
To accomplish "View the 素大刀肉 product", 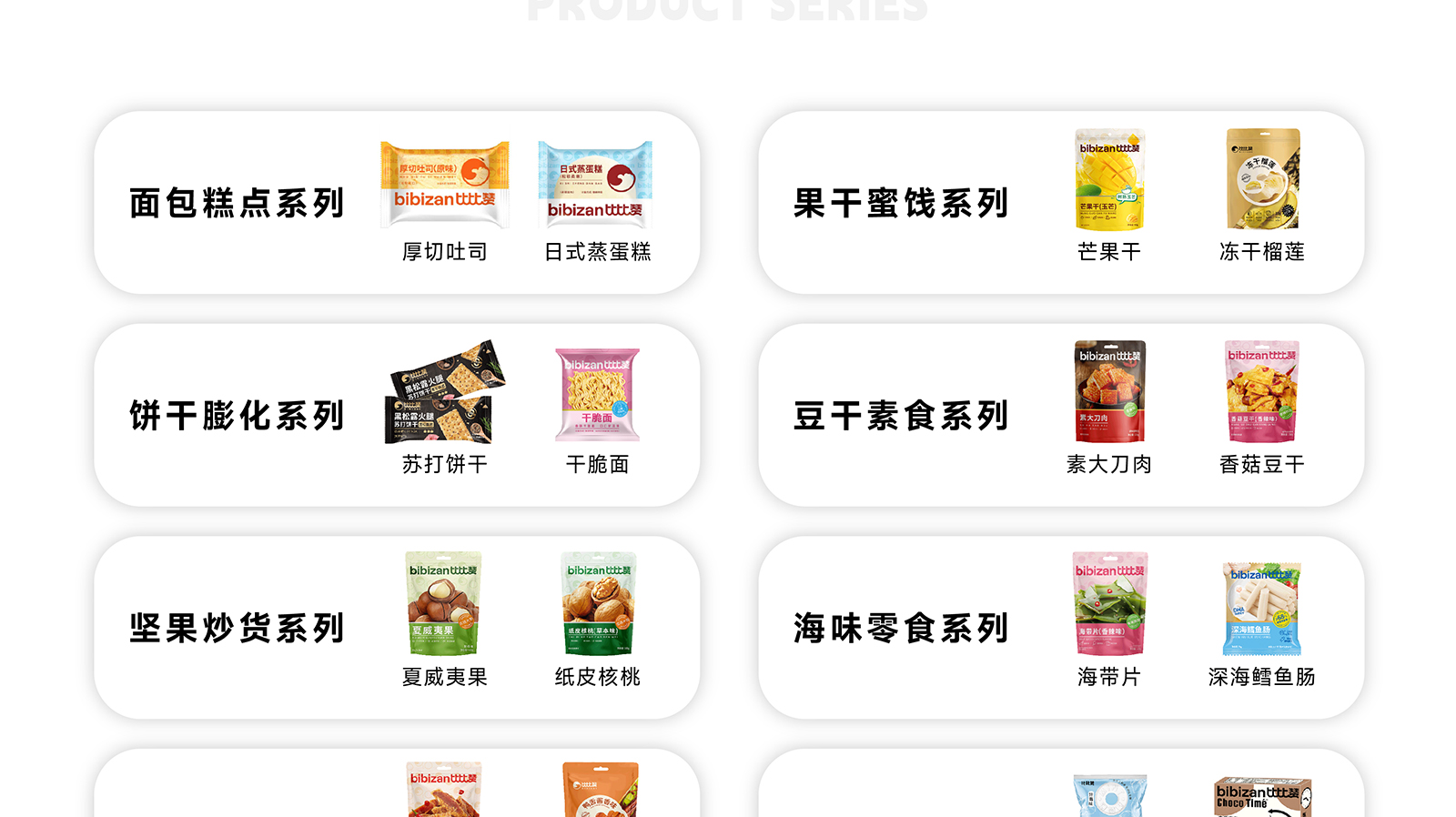I will [1109, 391].
